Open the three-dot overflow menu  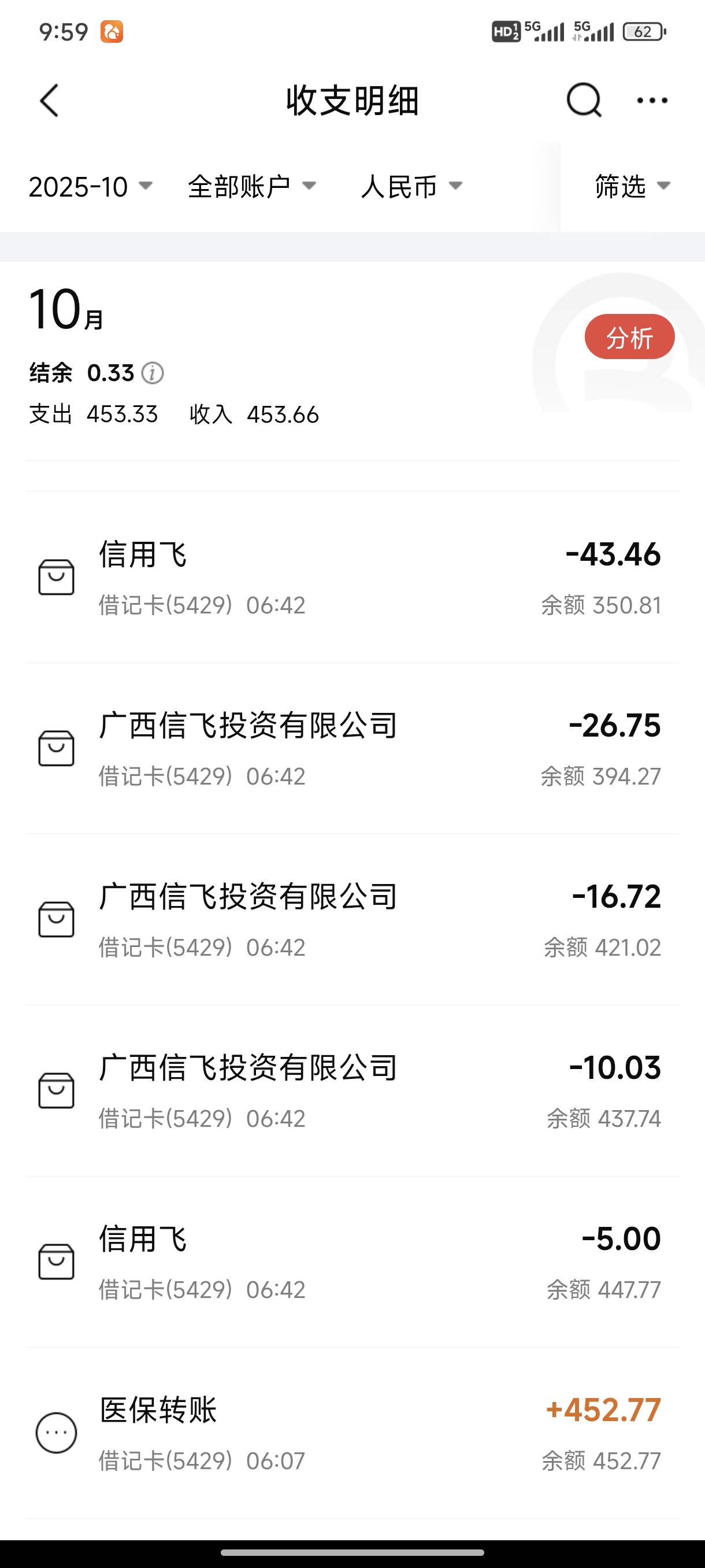point(652,101)
